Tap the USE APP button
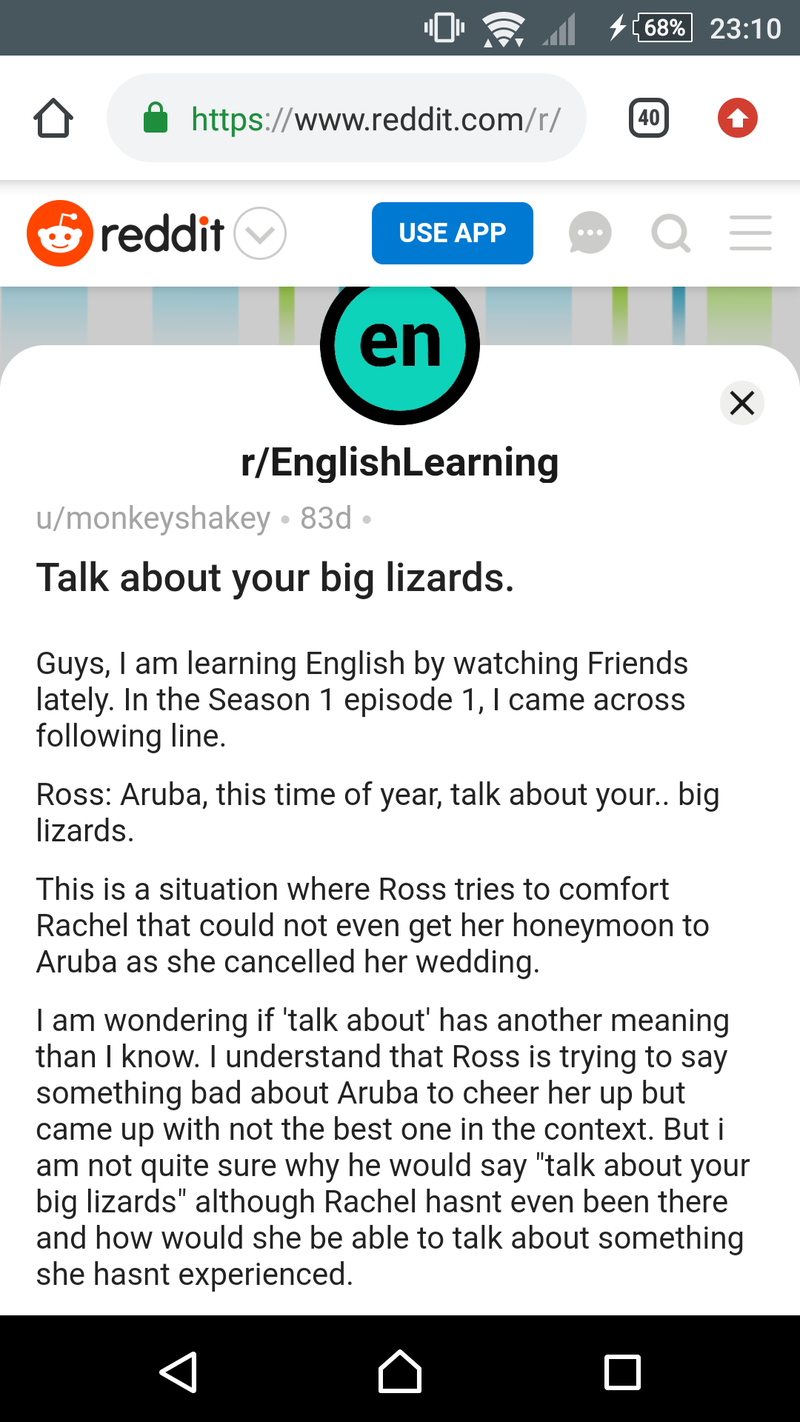Viewport: 800px width, 1422px height. point(452,233)
